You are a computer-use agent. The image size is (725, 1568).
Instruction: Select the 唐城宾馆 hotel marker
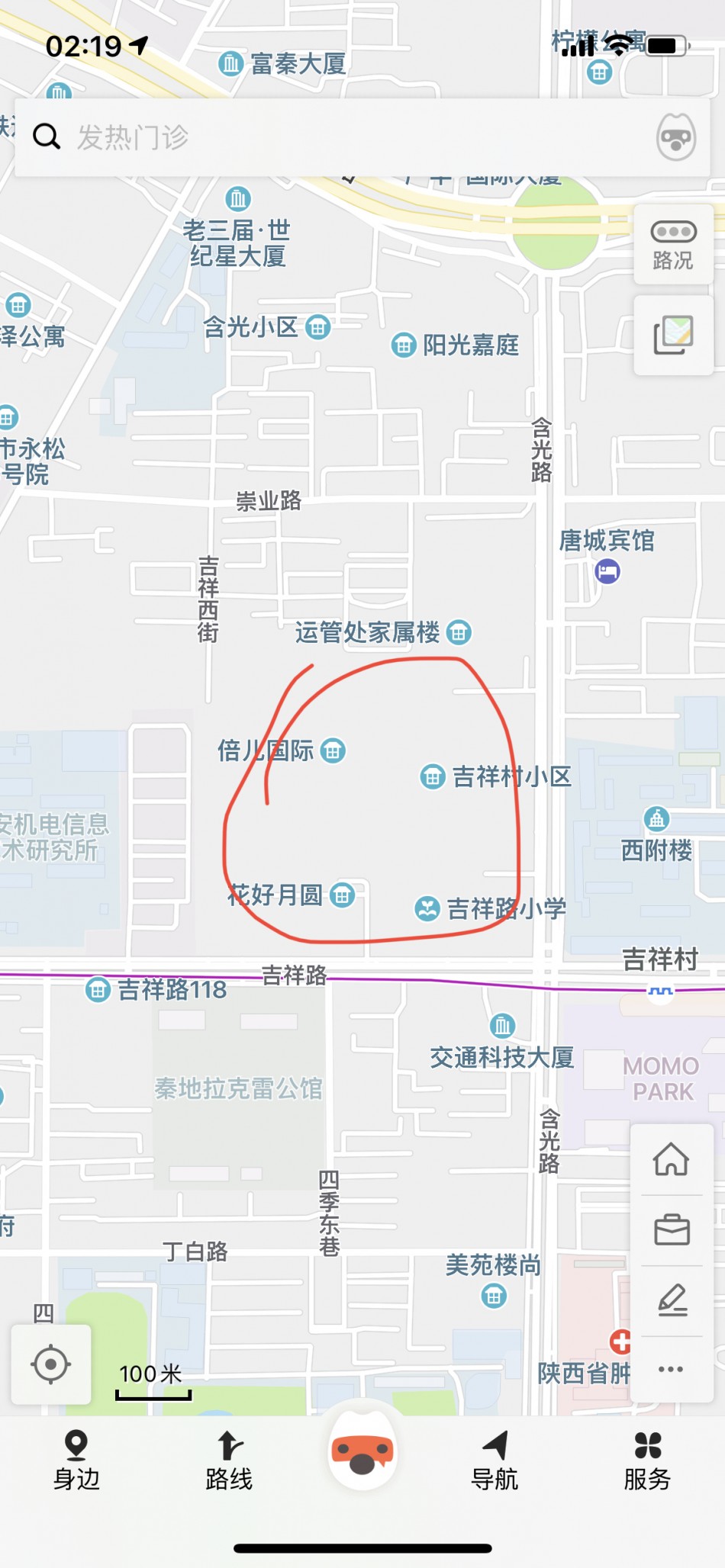[607, 571]
